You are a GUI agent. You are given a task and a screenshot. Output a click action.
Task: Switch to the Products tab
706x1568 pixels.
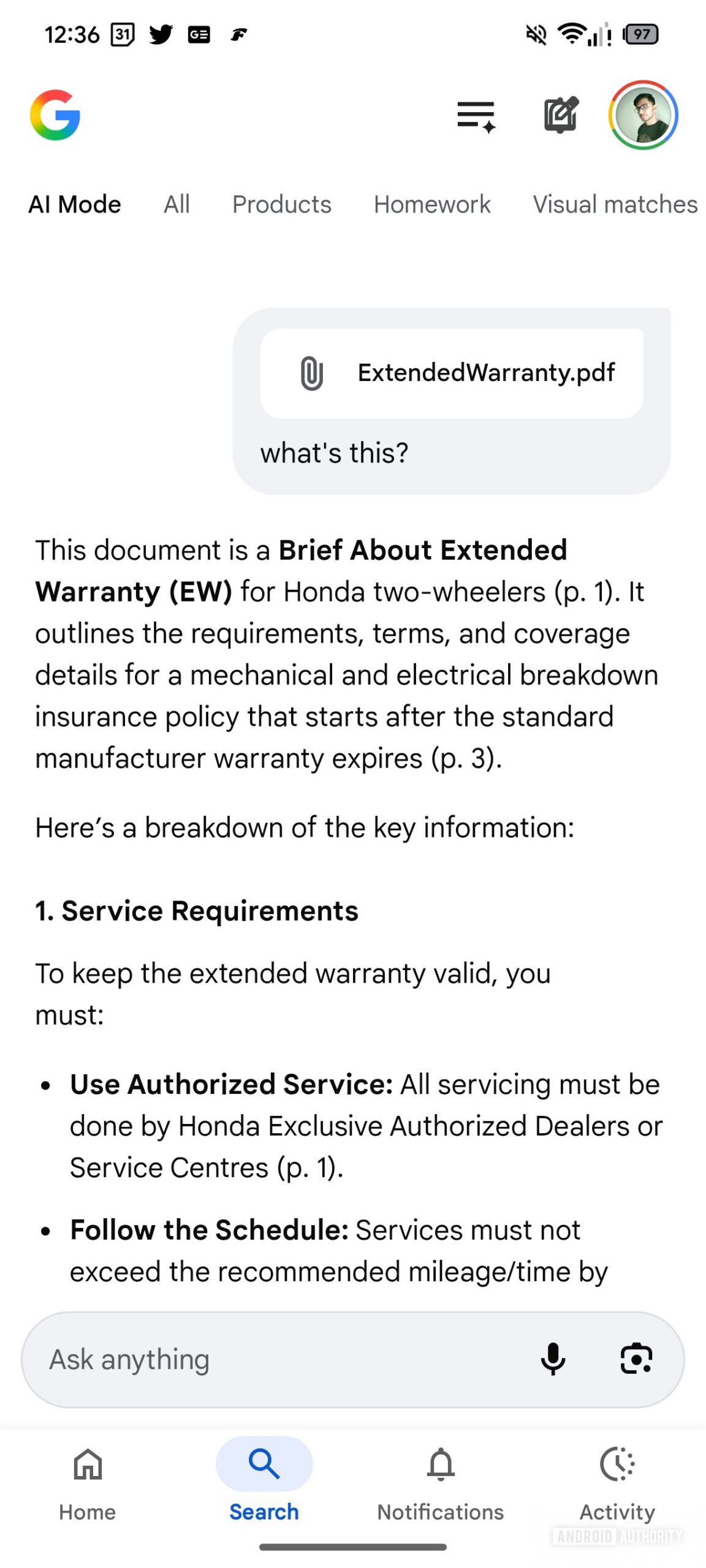(281, 204)
